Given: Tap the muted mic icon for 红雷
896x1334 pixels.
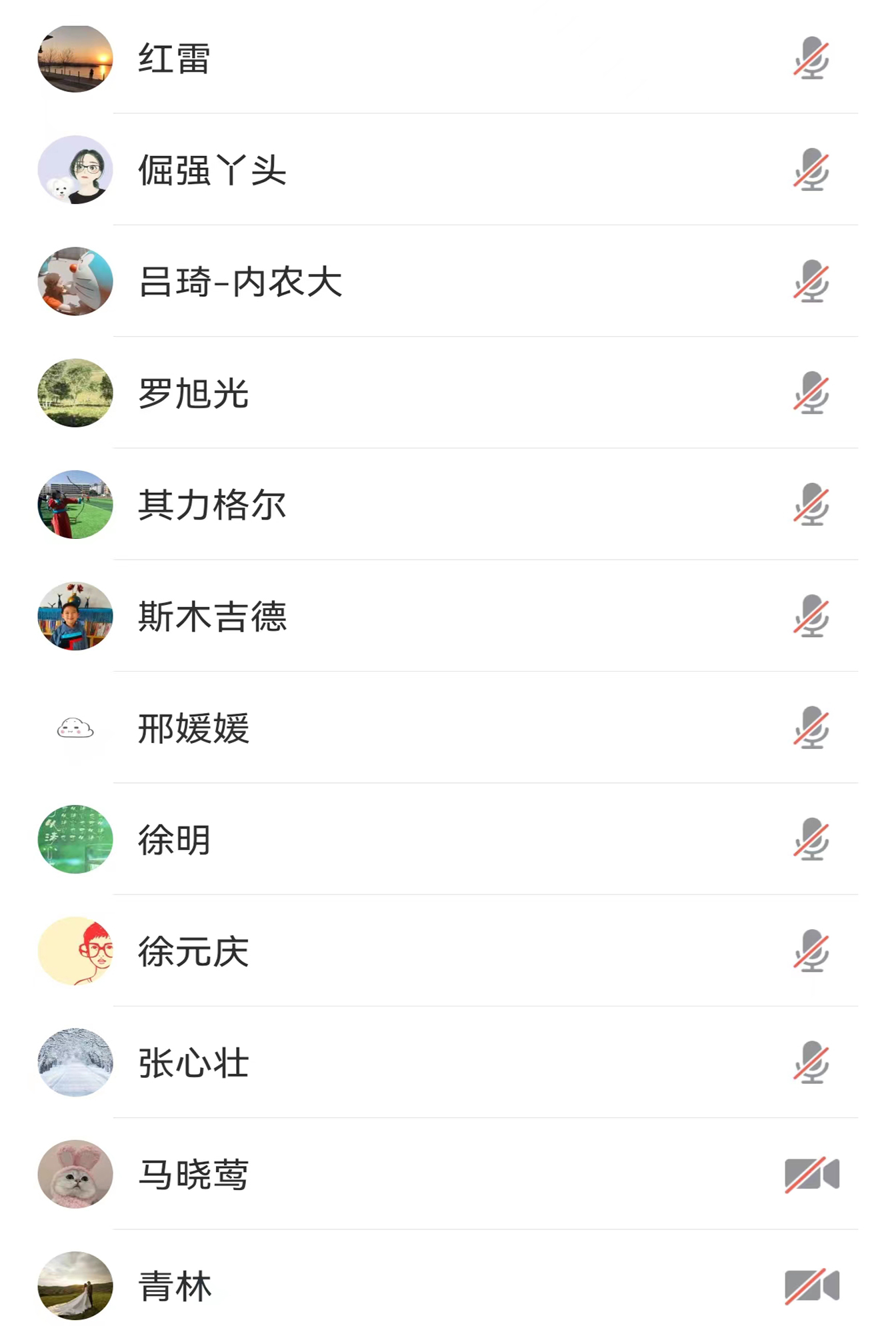Looking at the screenshot, I should 811,59.
